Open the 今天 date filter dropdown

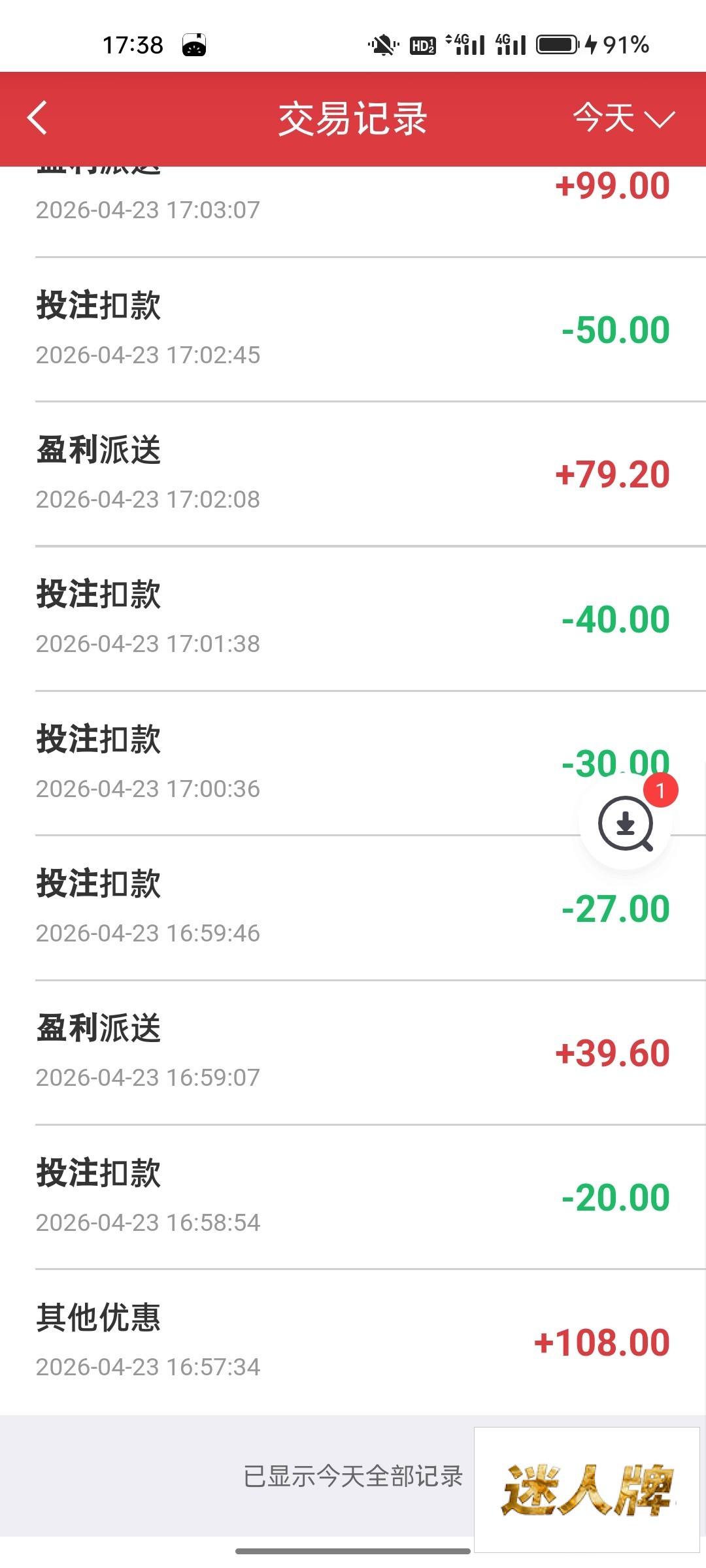(623, 119)
